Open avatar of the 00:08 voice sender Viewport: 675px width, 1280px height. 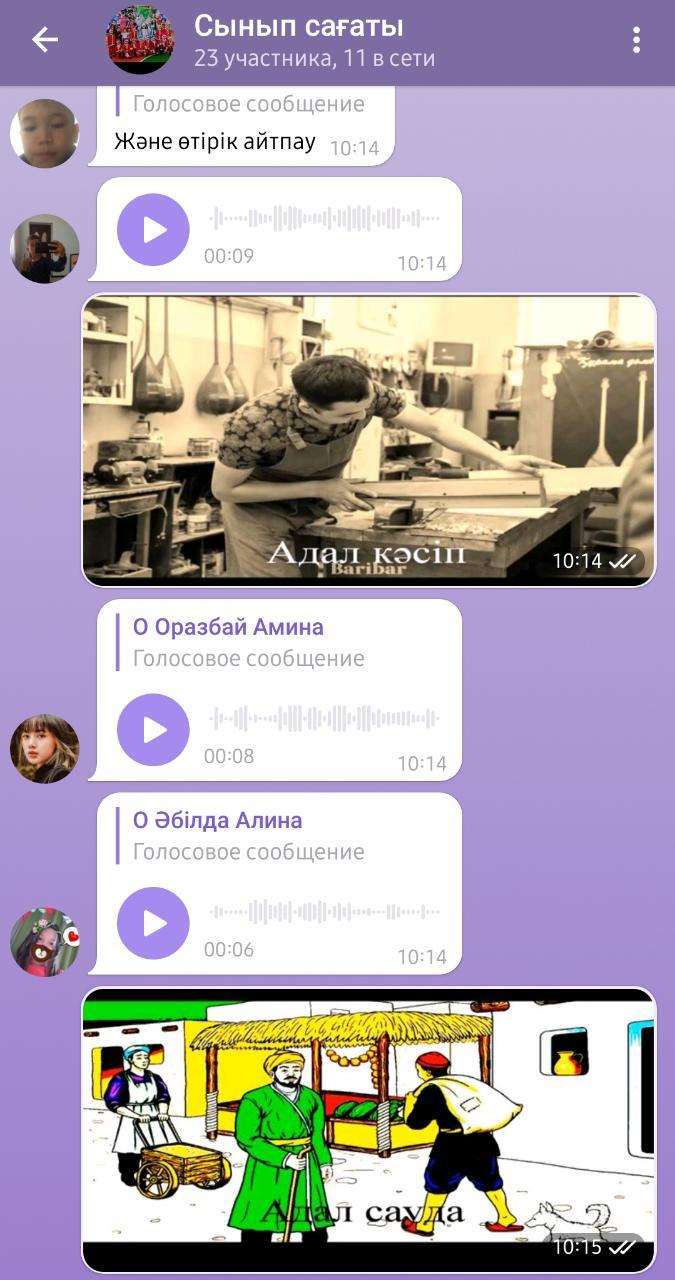click(44, 748)
